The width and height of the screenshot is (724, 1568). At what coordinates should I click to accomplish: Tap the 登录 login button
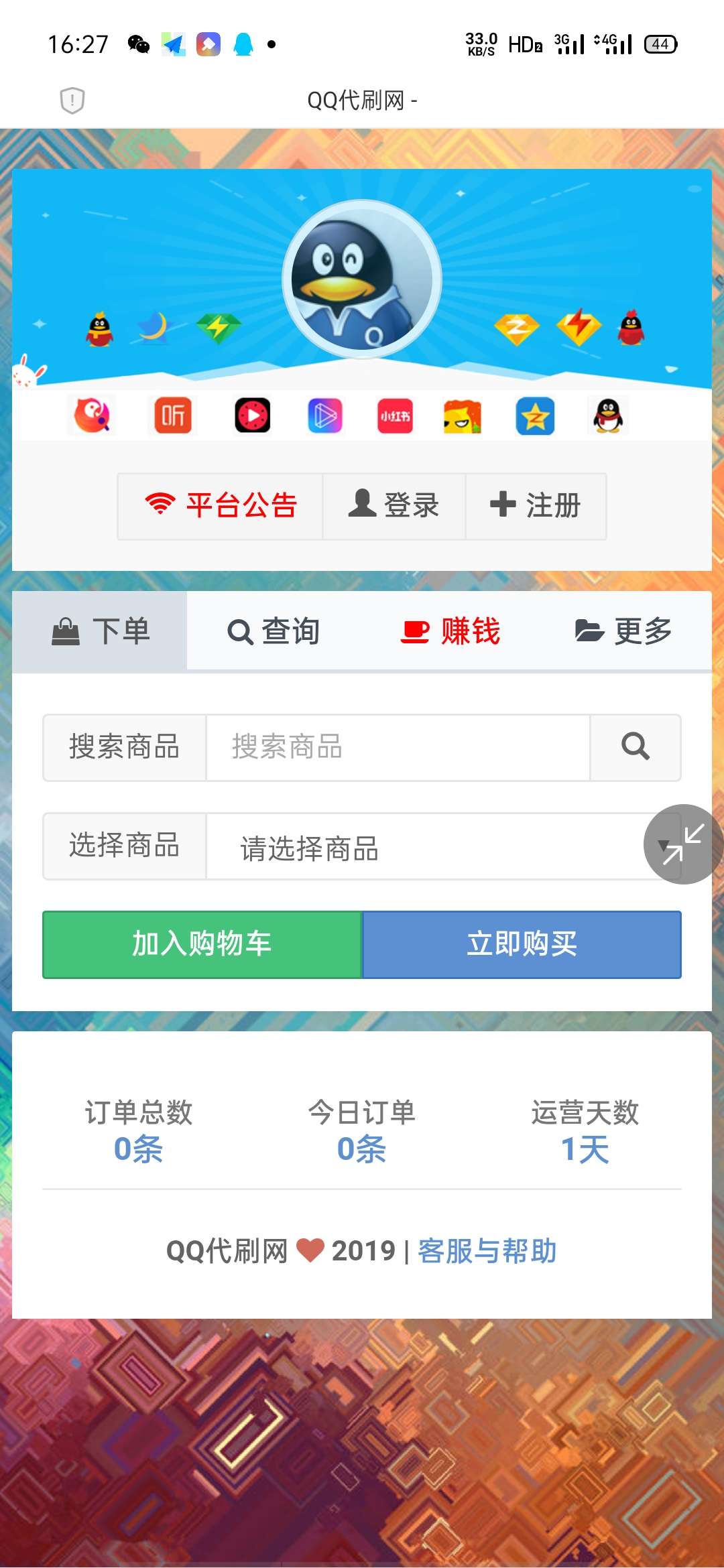(394, 506)
